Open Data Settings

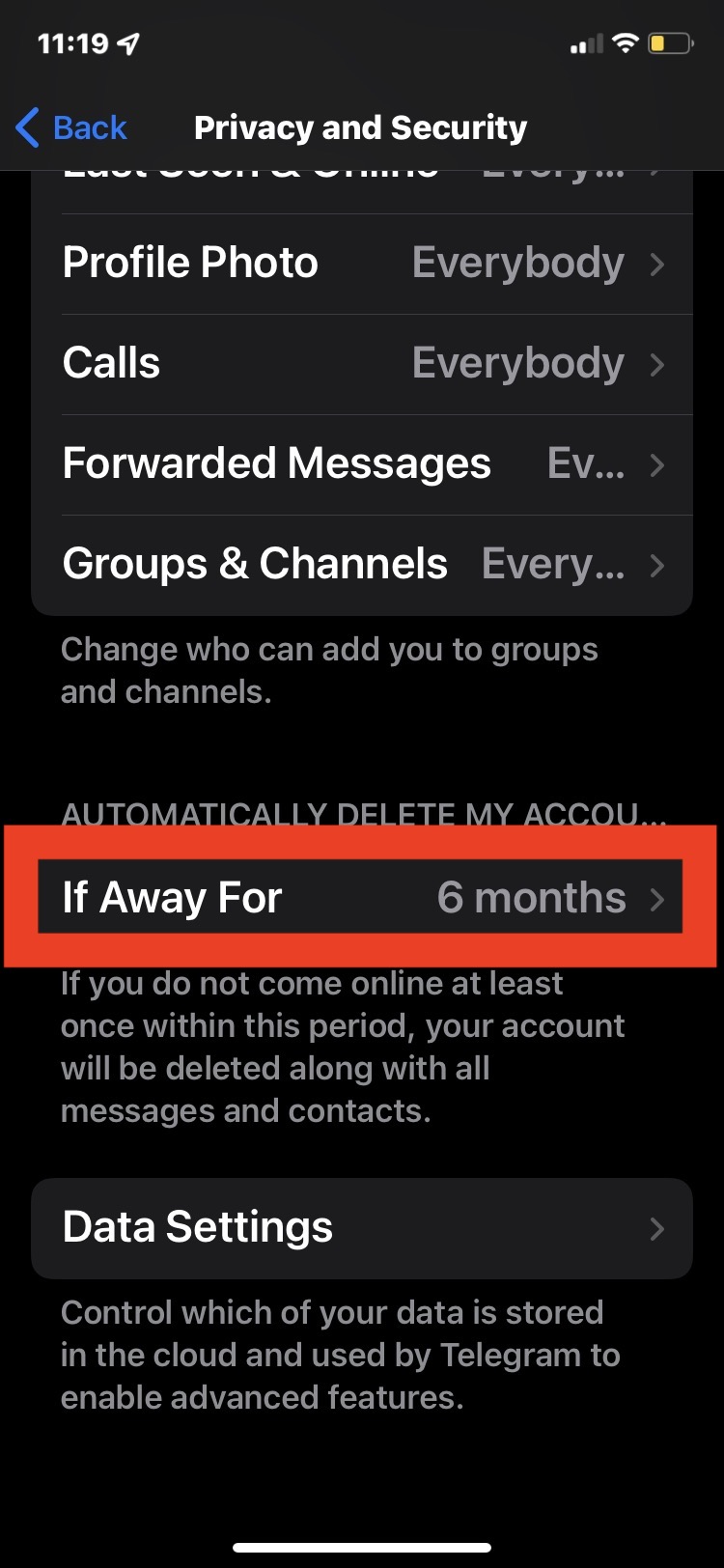pyautogui.click(x=362, y=1228)
